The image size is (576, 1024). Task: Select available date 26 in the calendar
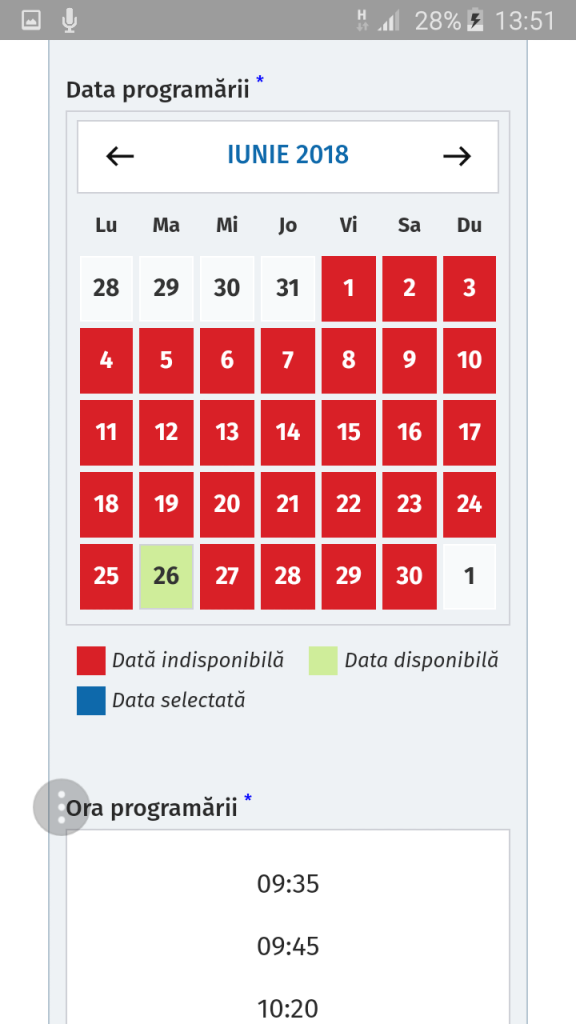167,577
